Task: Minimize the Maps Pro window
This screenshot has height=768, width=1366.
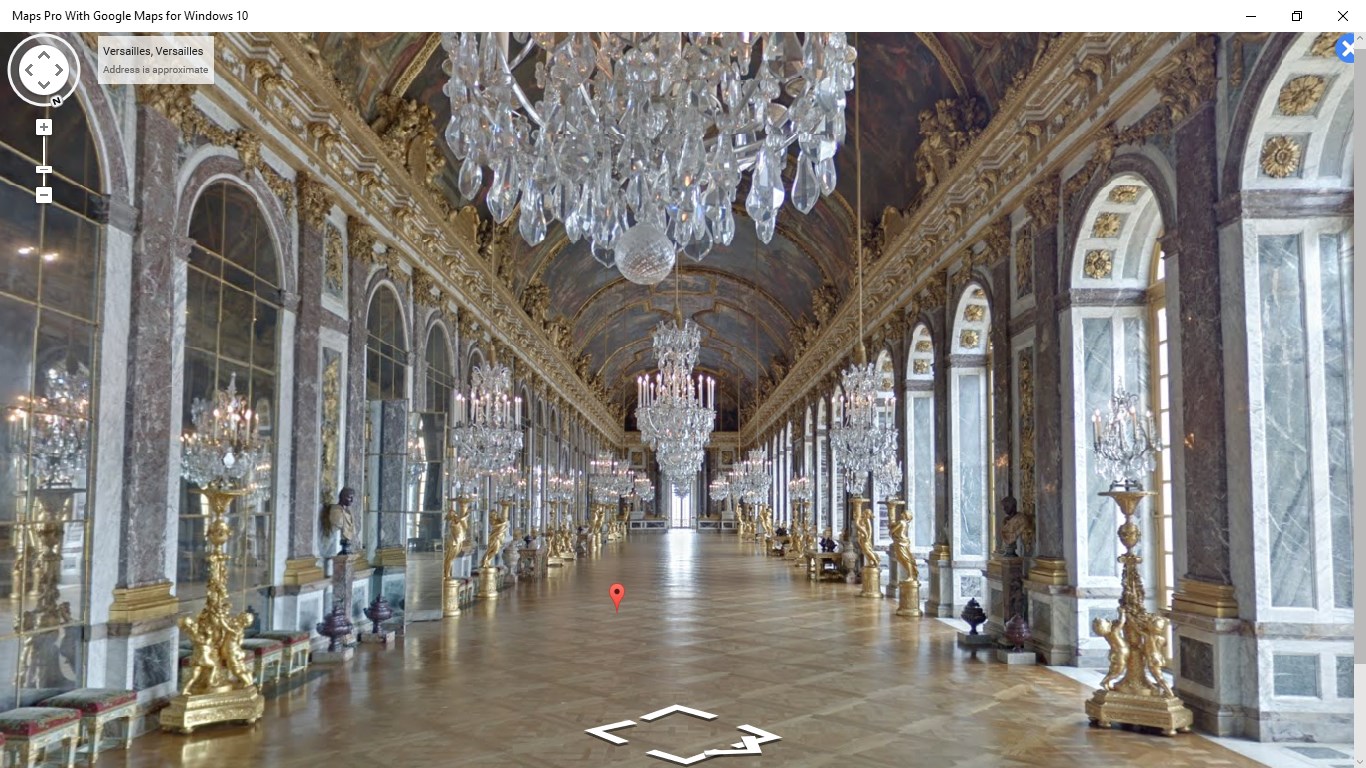Action: [1251, 16]
